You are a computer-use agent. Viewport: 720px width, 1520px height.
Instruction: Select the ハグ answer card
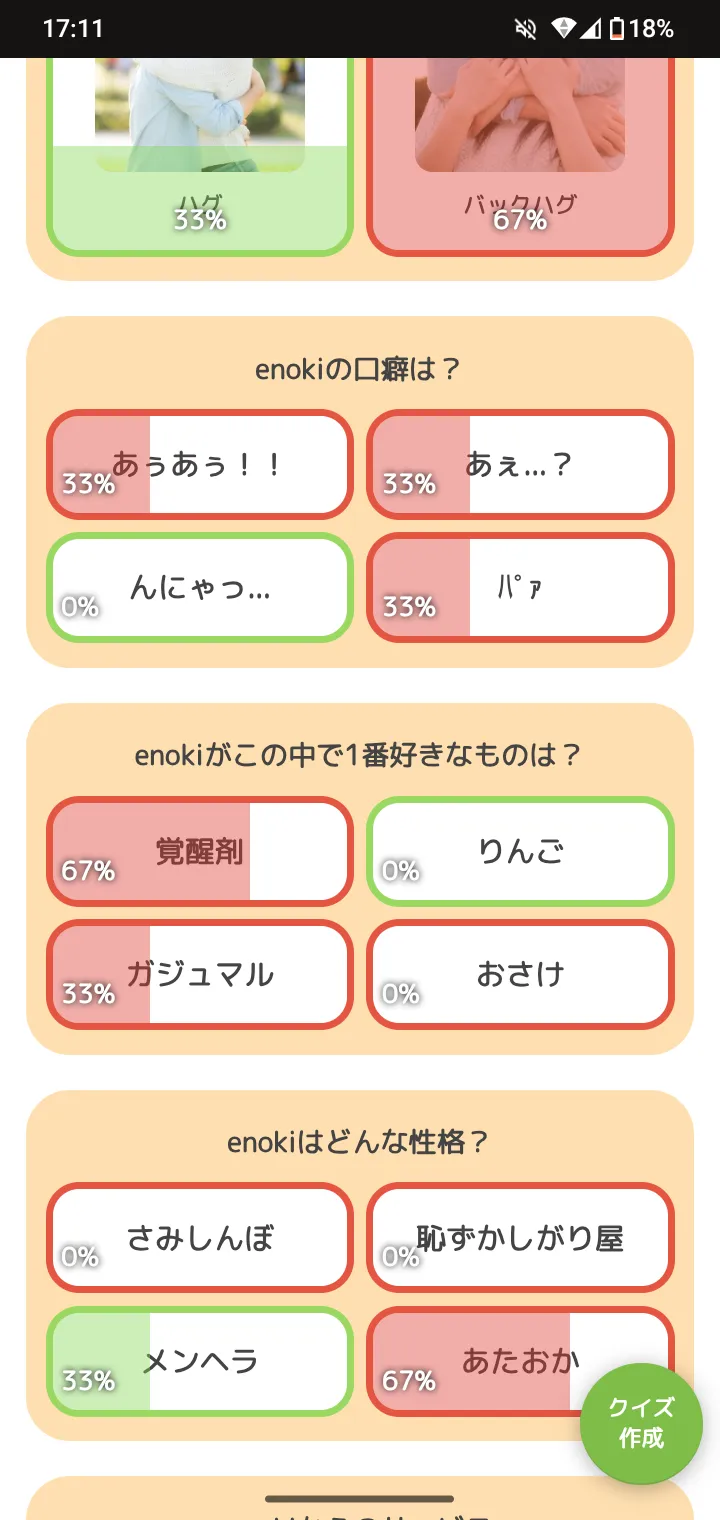point(200,156)
